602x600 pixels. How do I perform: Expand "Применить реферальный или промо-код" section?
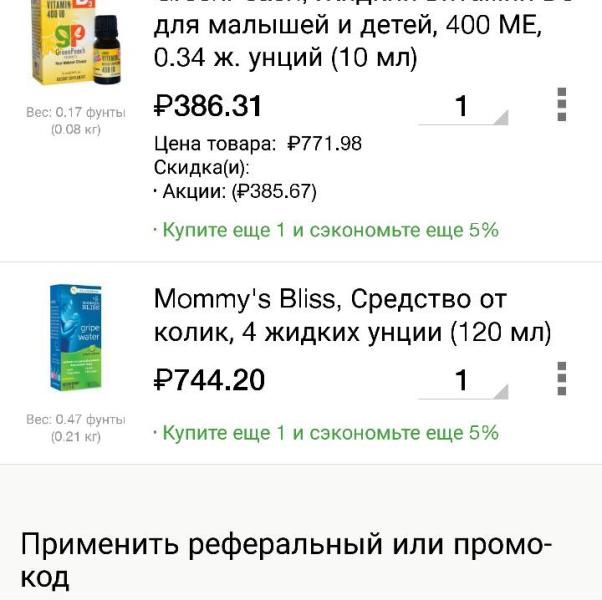coord(286,560)
